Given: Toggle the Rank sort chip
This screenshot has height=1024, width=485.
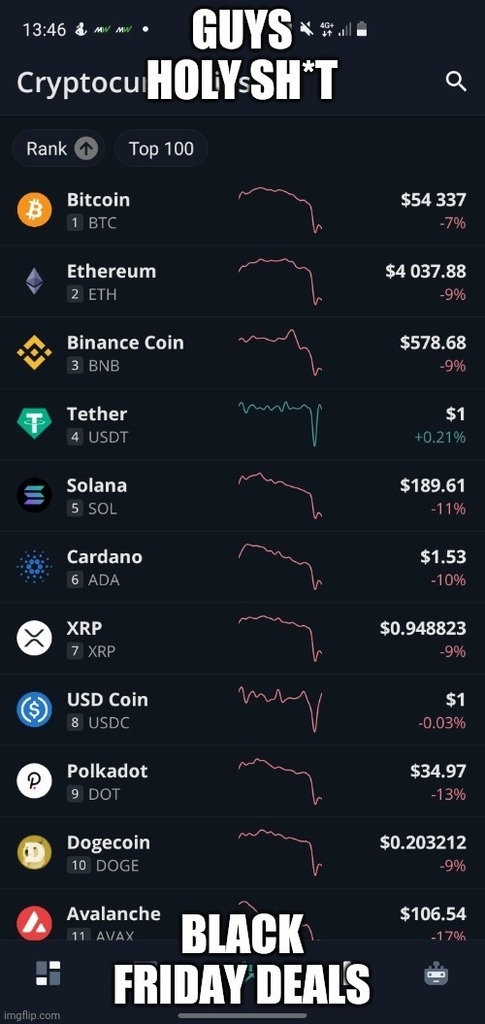Looking at the screenshot, I should click(59, 149).
